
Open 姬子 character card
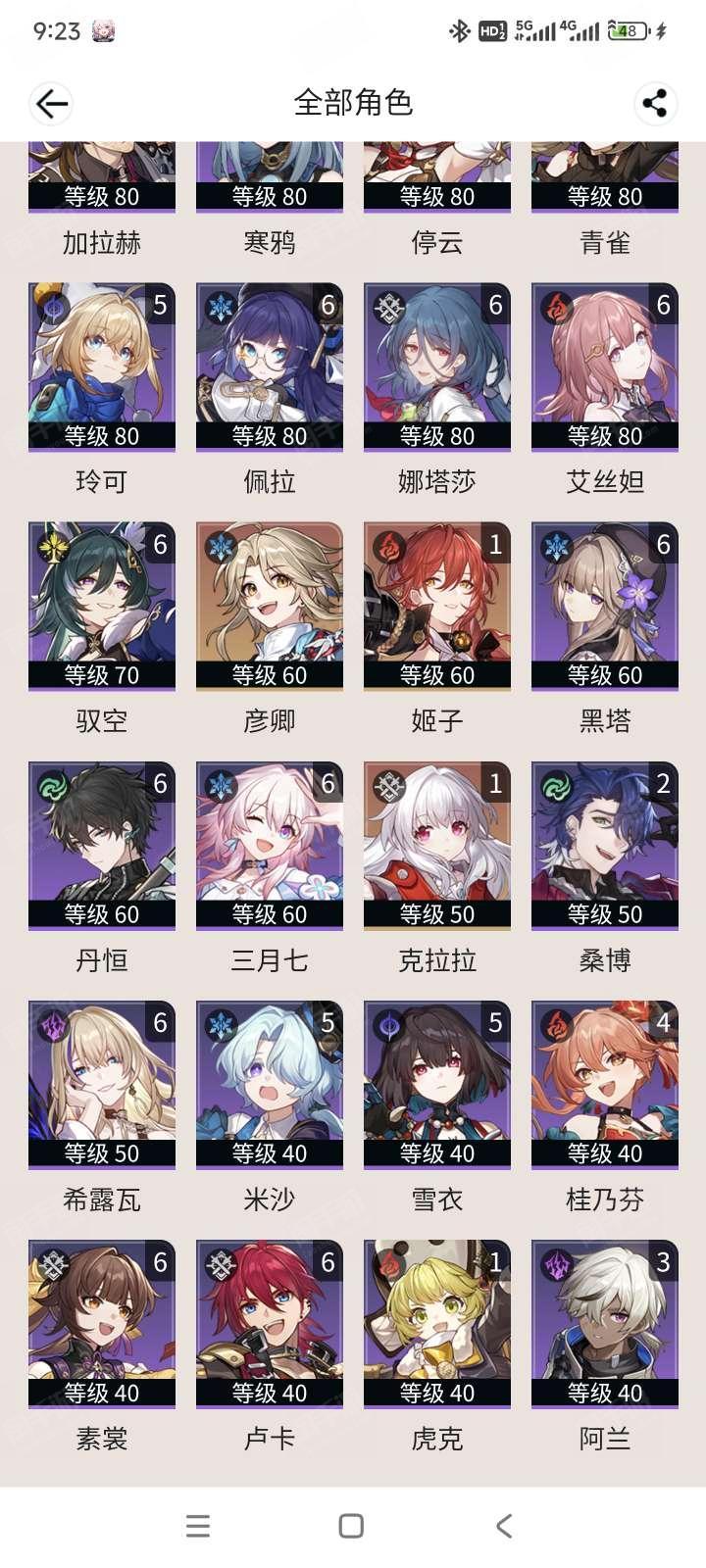(x=437, y=606)
